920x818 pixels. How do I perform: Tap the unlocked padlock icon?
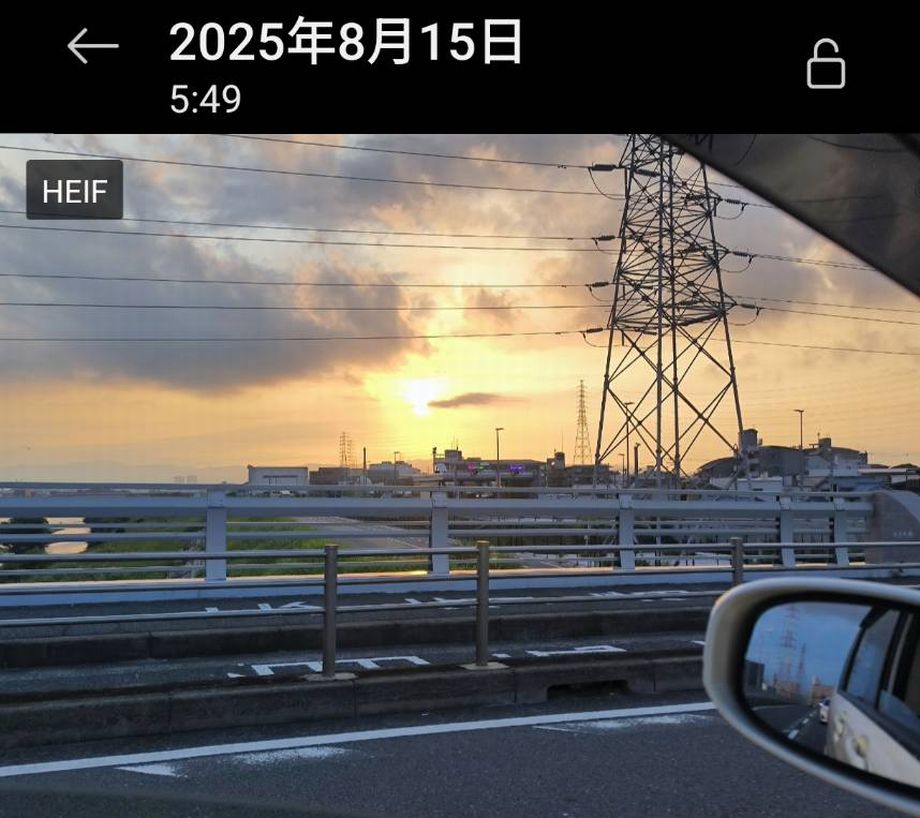pos(825,65)
